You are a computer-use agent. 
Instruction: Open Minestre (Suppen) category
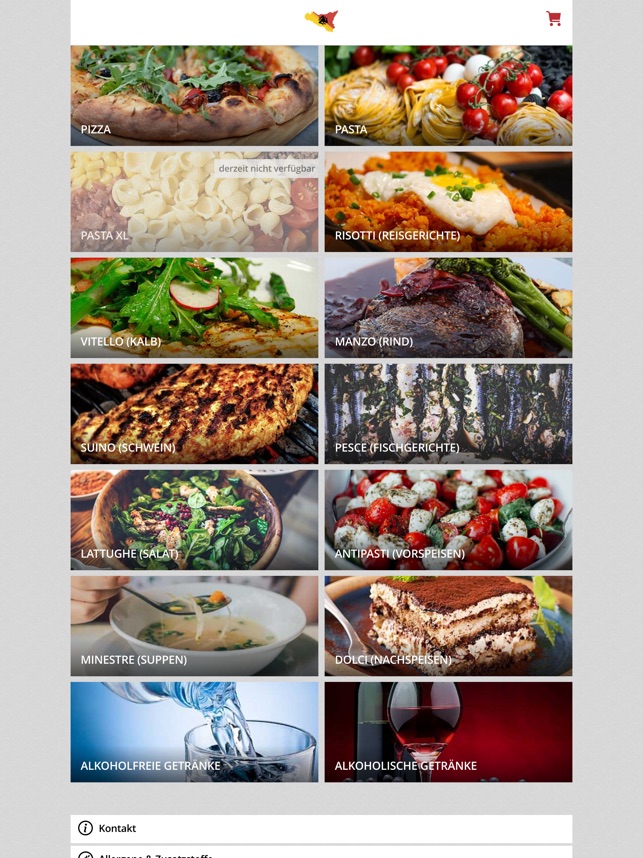tap(194, 626)
